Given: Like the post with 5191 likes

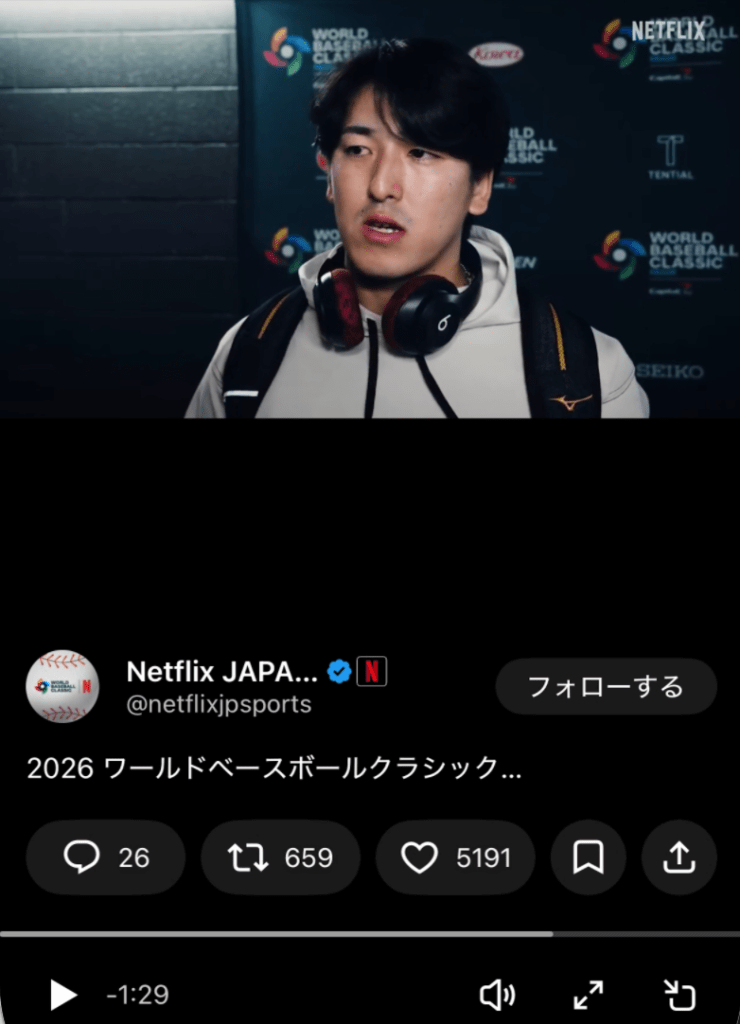Looking at the screenshot, I should pyautogui.click(x=455, y=857).
